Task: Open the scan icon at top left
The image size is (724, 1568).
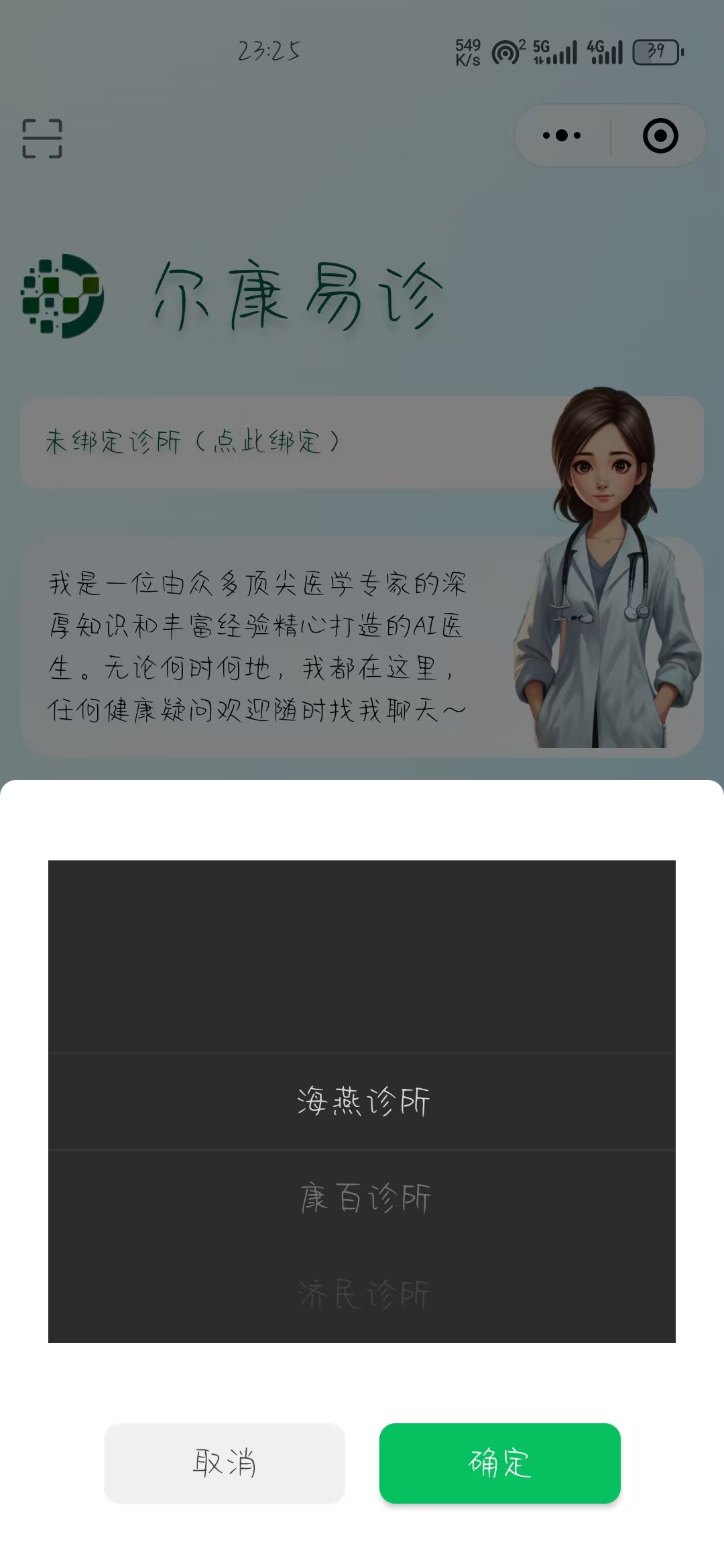Action: (42, 139)
